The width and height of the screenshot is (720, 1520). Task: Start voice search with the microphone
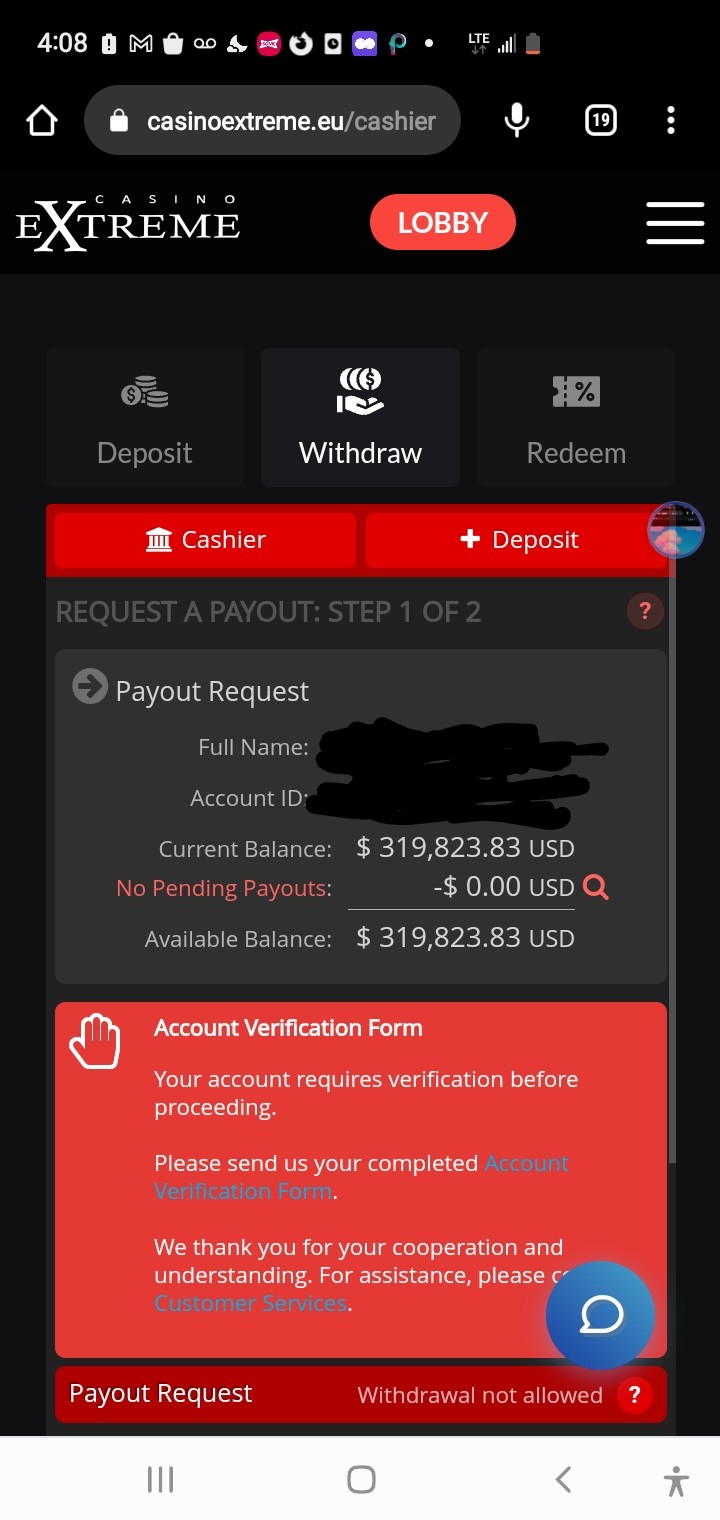(517, 121)
